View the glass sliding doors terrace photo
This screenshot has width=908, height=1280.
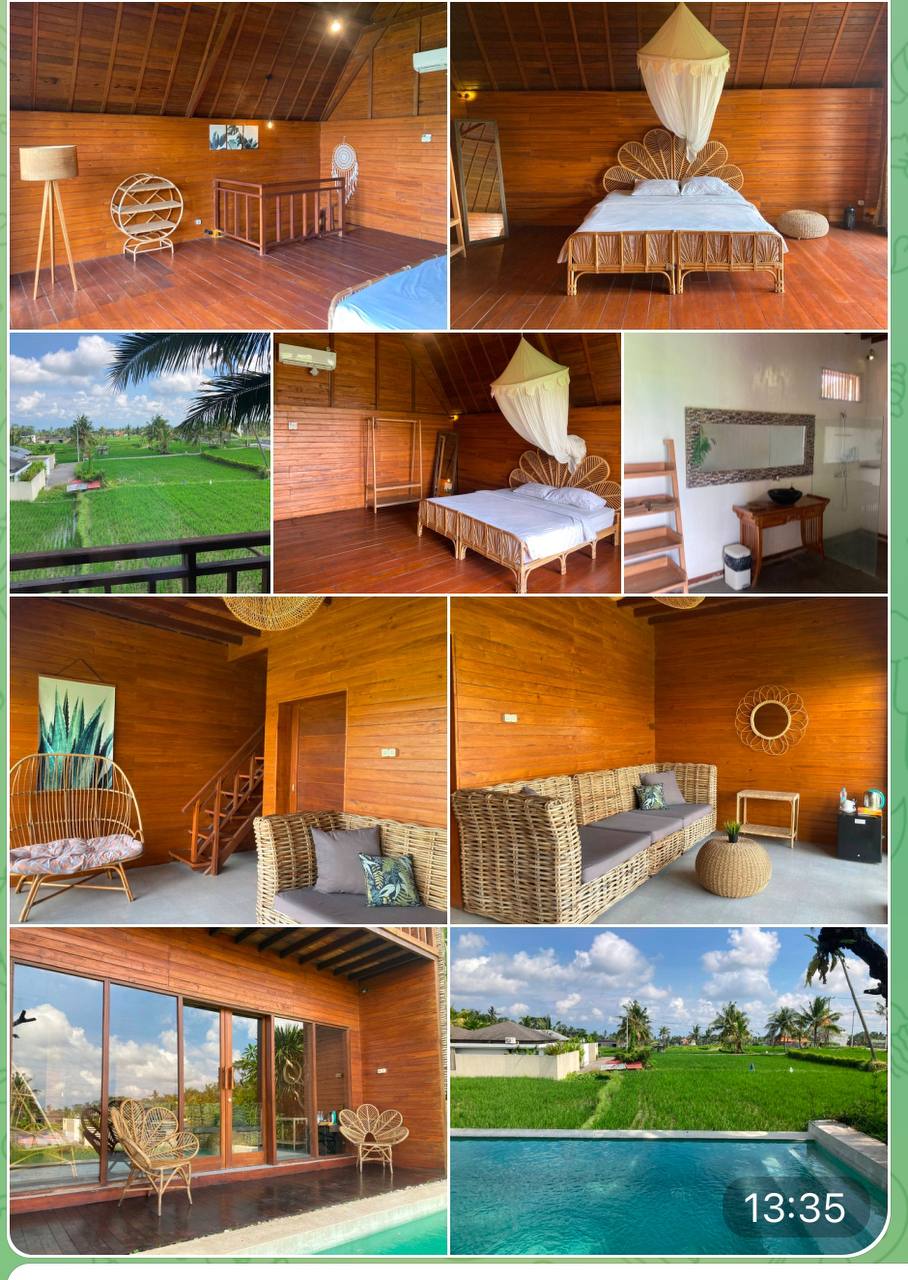pyautogui.click(x=228, y=1090)
